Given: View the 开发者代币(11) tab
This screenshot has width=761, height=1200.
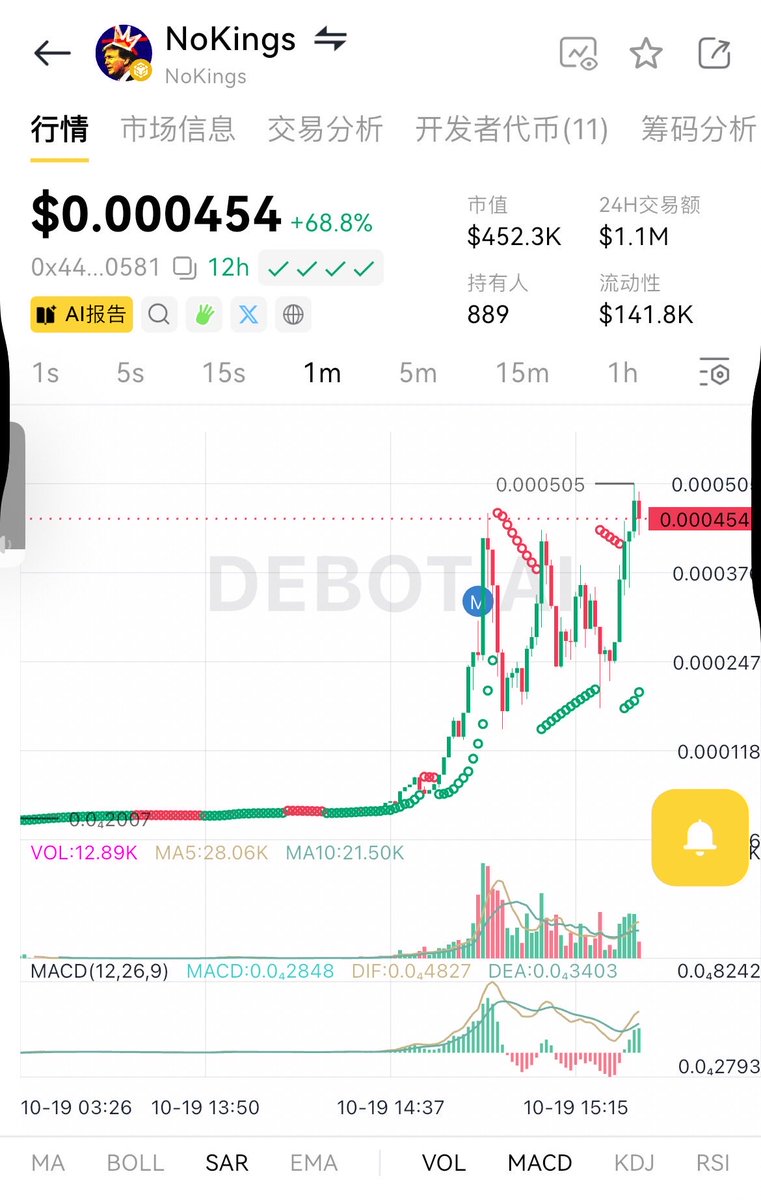Looking at the screenshot, I should coord(511,129).
